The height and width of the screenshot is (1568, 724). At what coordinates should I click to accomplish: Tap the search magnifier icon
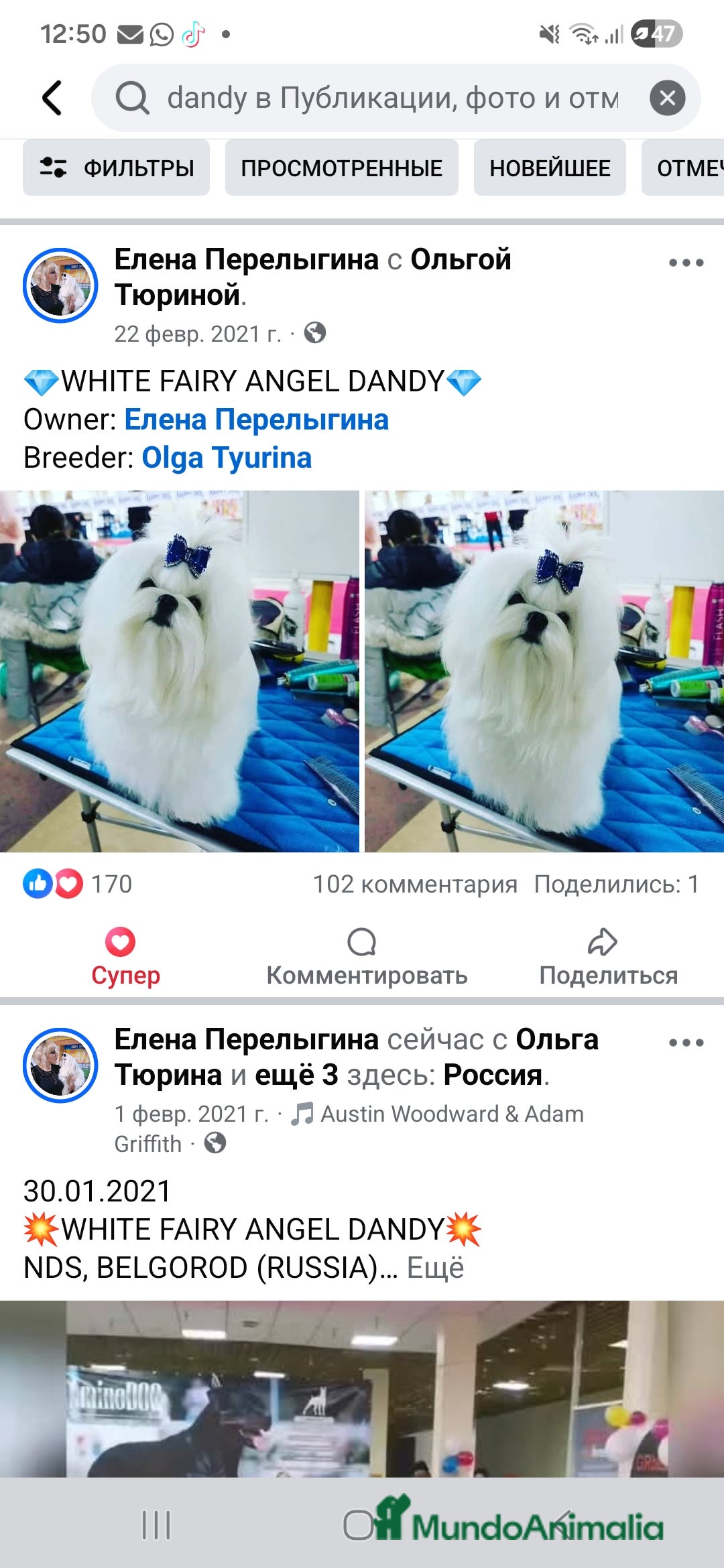135,96
